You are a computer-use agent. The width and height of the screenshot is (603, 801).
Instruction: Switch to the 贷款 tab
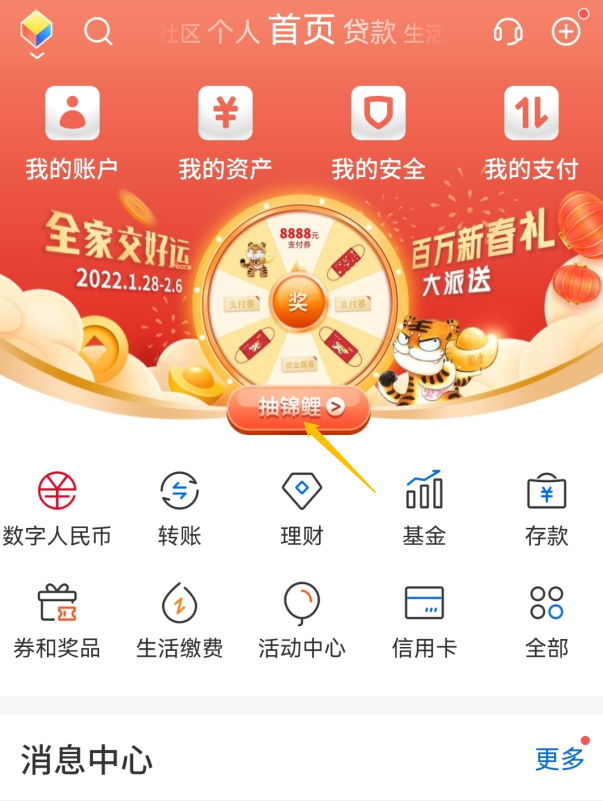pos(370,33)
